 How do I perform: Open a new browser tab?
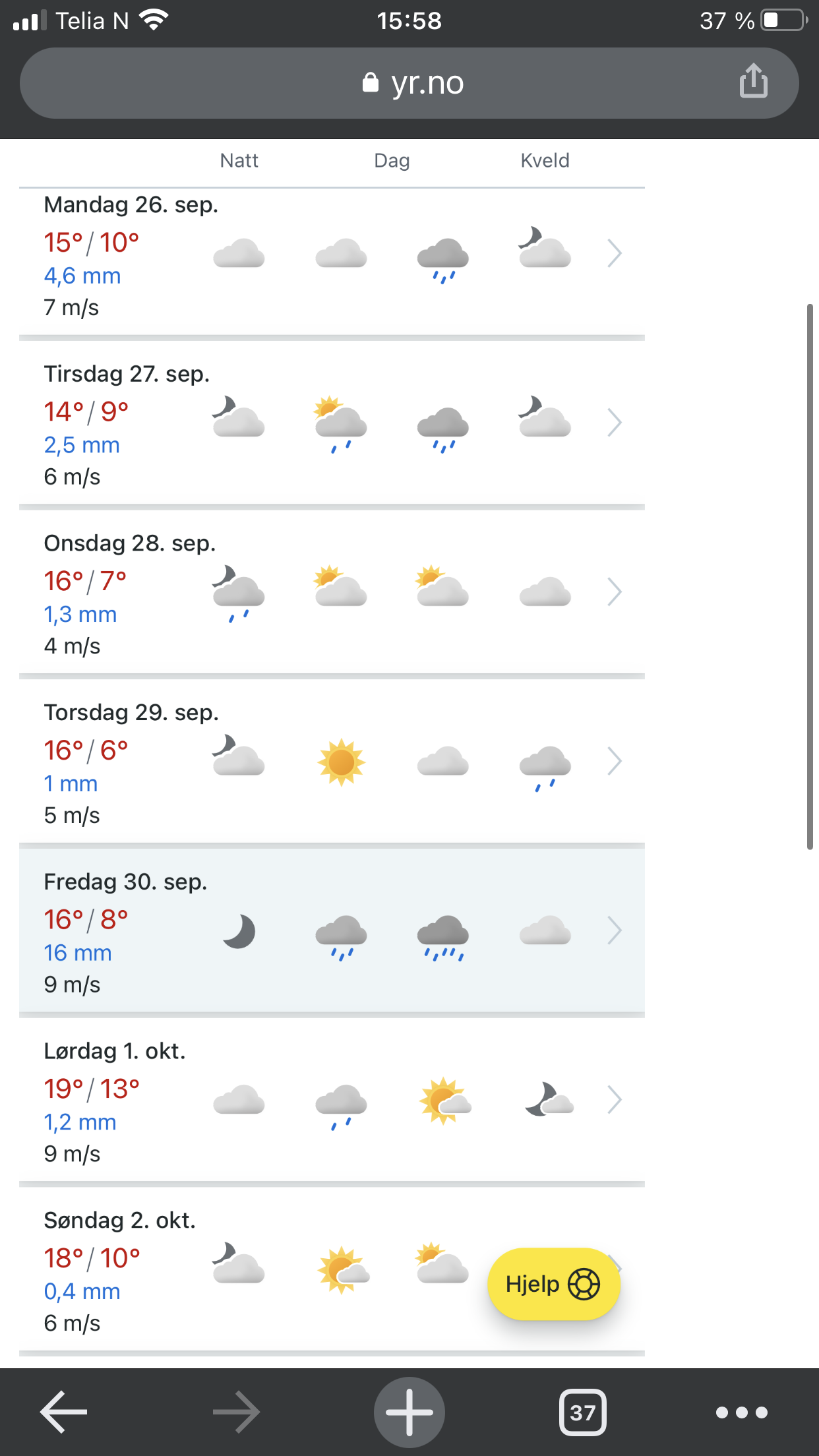(409, 1412)
